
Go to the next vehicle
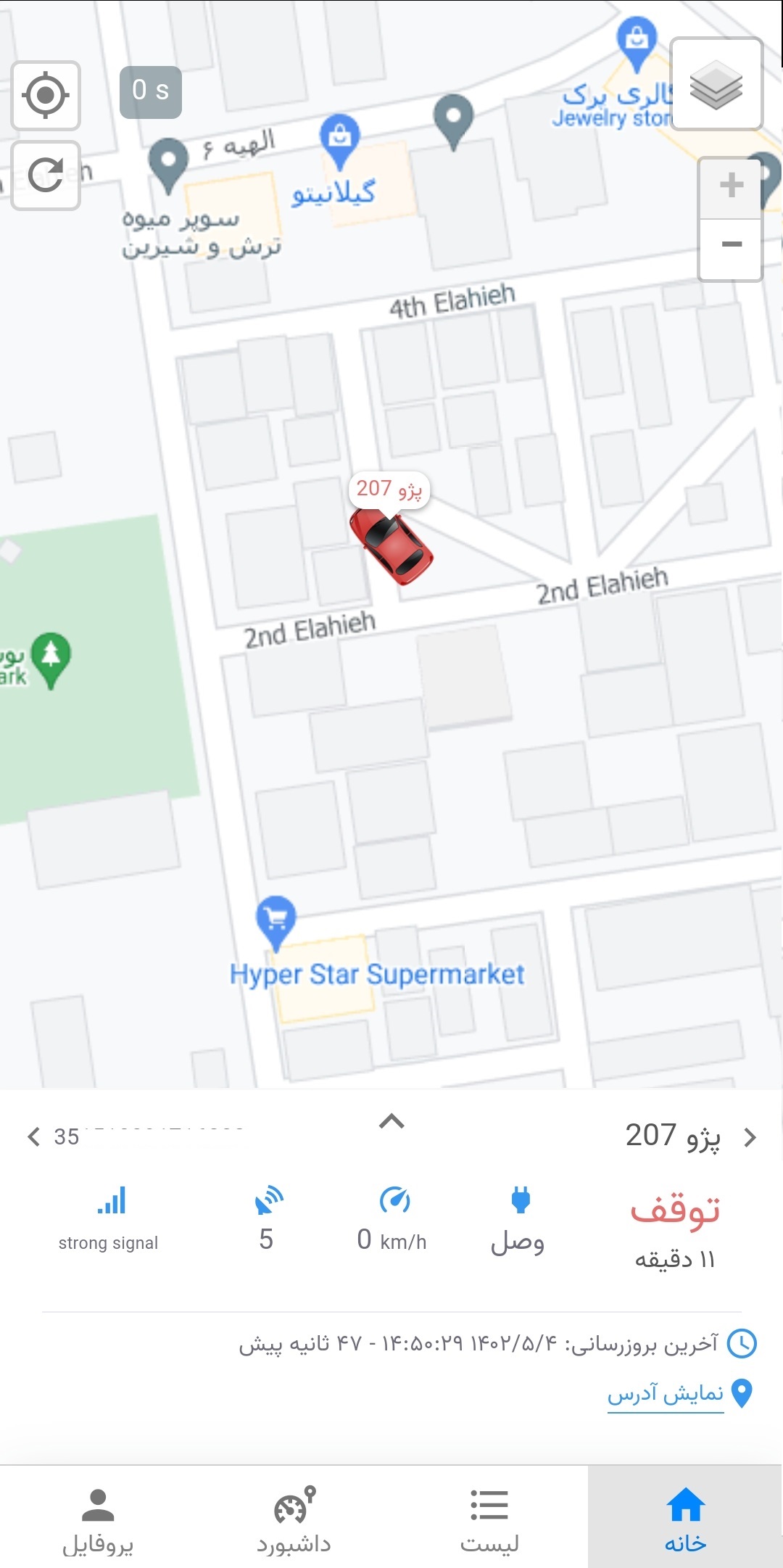click(750, 1137)
